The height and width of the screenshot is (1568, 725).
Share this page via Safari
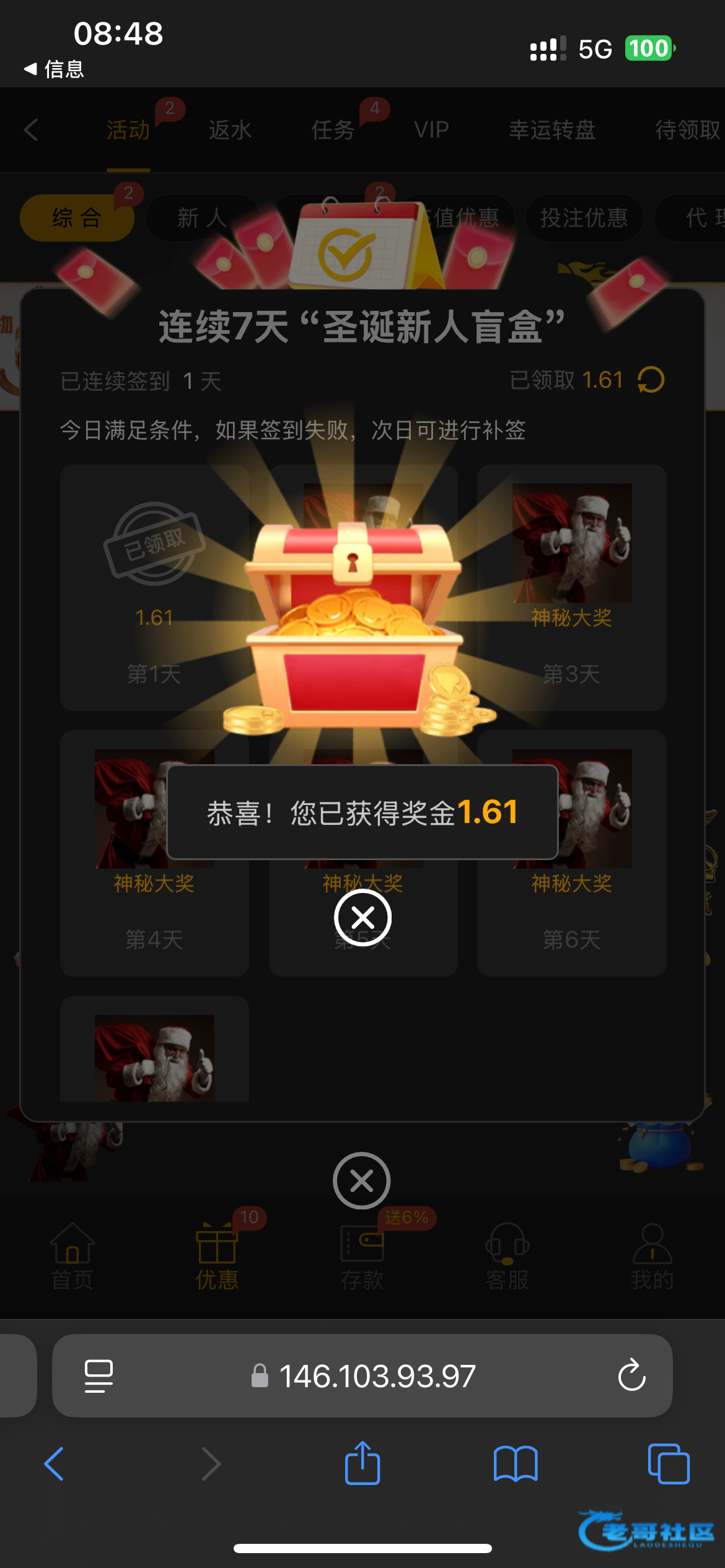pyautogui.click(x=362, y=1463)
